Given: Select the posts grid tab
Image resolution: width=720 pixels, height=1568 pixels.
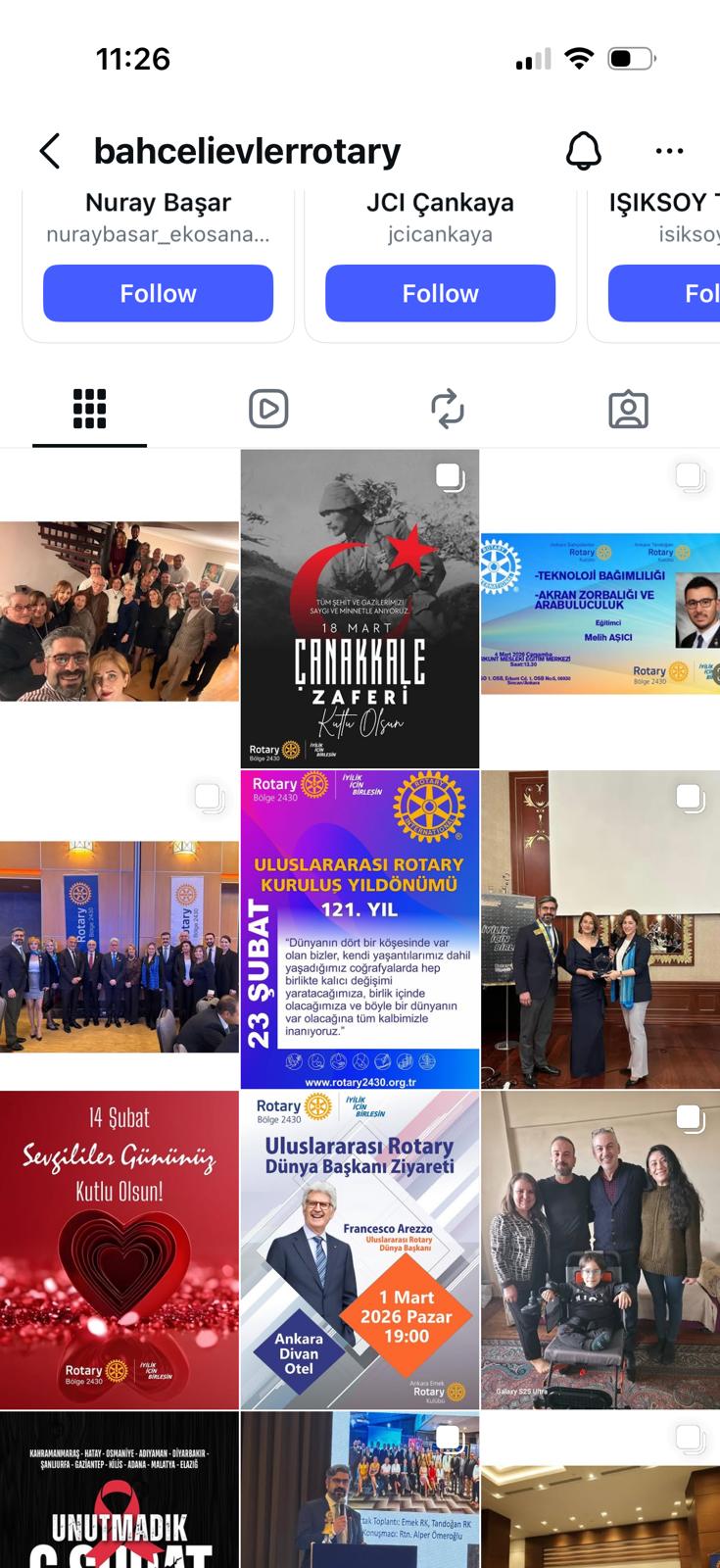Looking at the screenshot, I should [89, 409].
